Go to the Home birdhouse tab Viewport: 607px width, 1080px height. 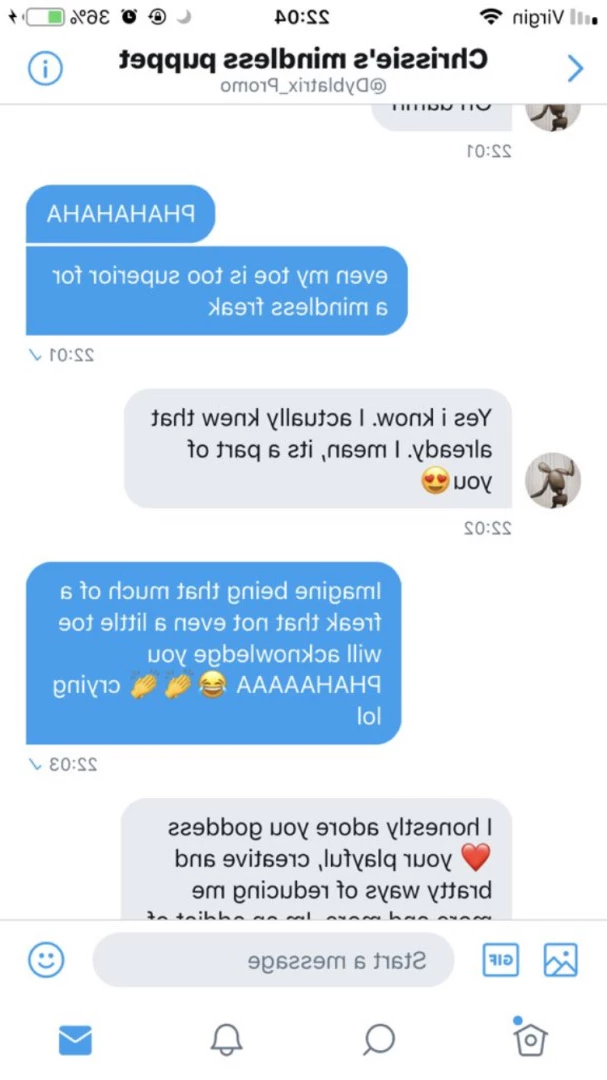[x=530, y=1037]
